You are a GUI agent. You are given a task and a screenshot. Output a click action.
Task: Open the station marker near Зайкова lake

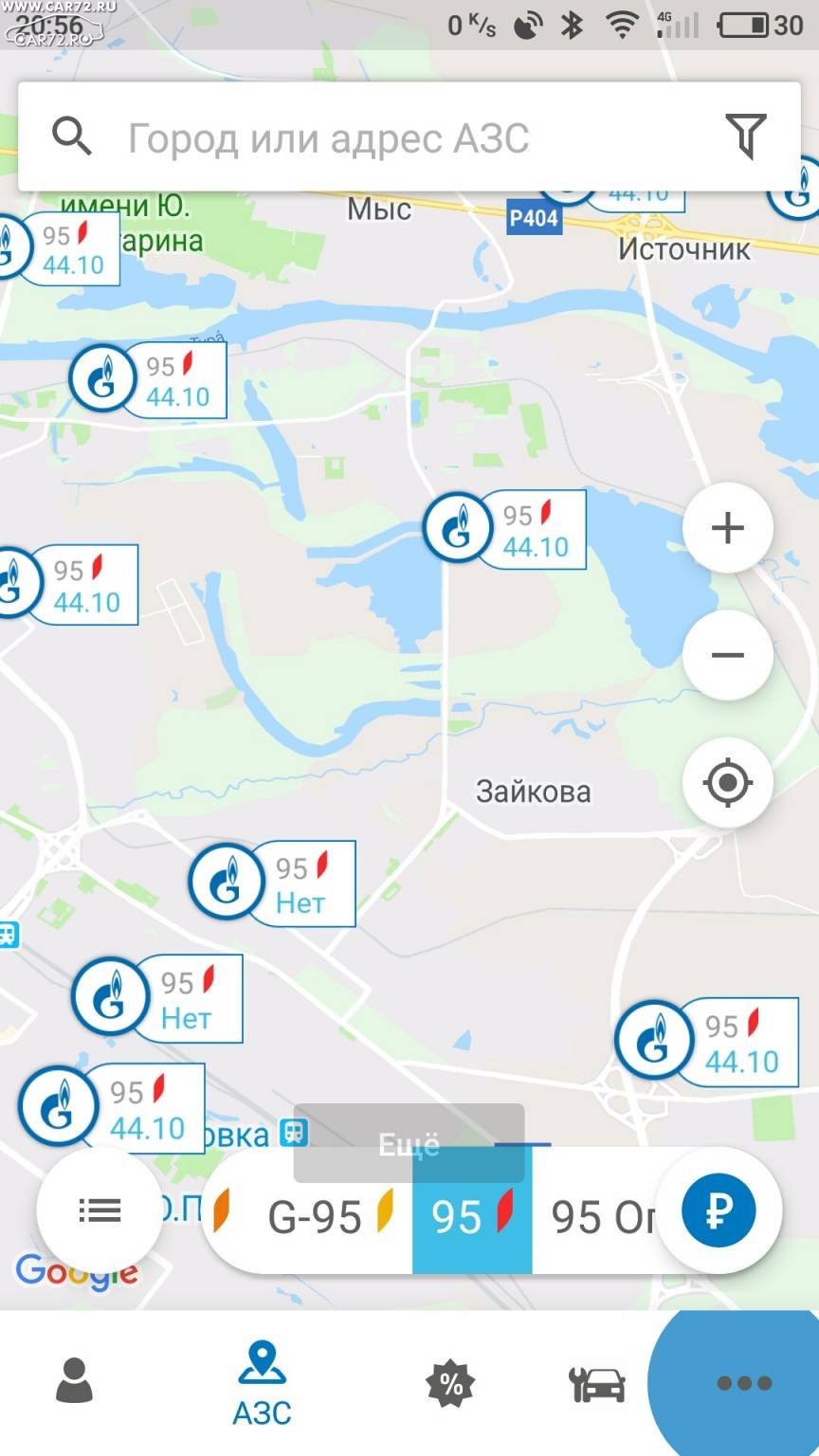point(504,530)
